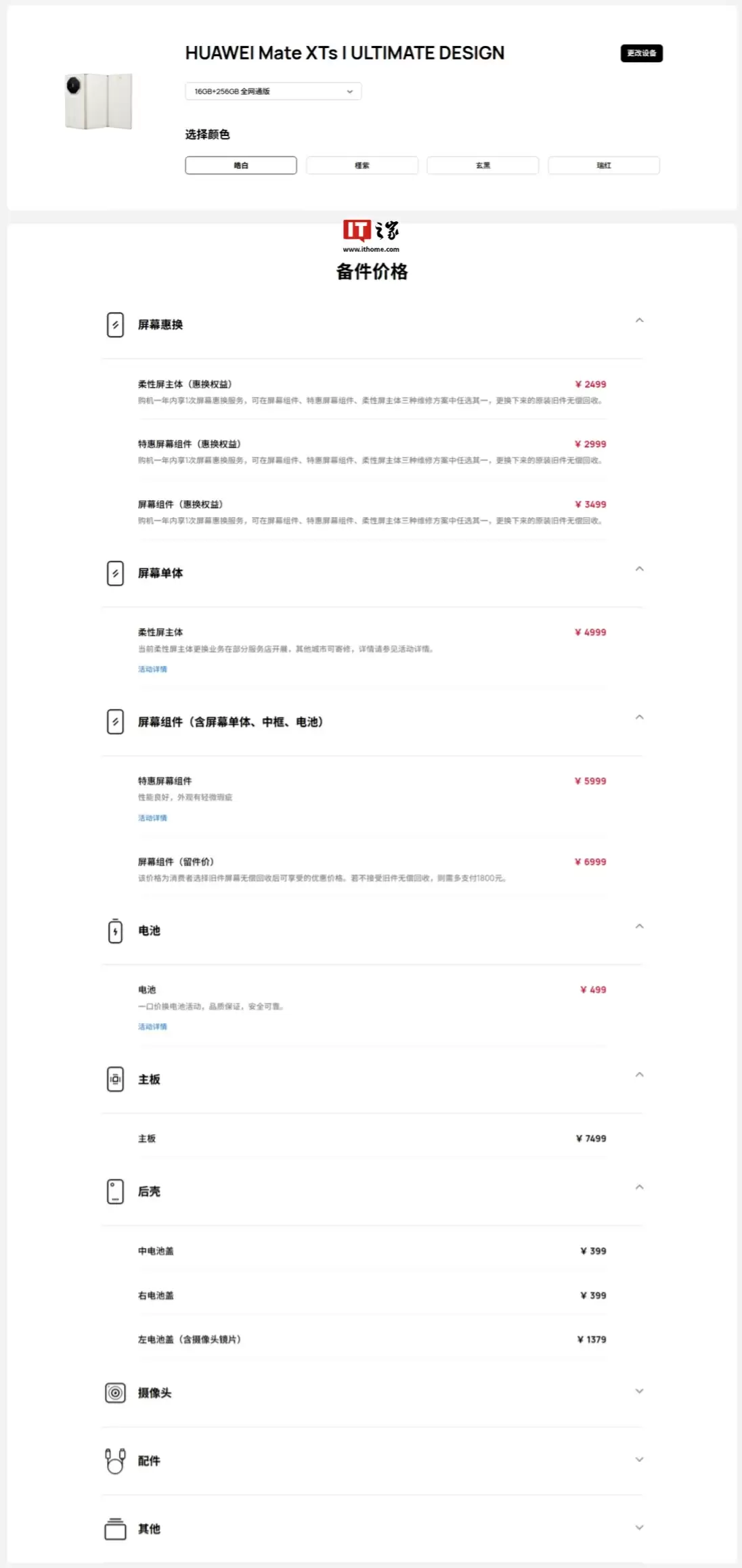Select the 皓白 color swatch

tap(241, 165)
